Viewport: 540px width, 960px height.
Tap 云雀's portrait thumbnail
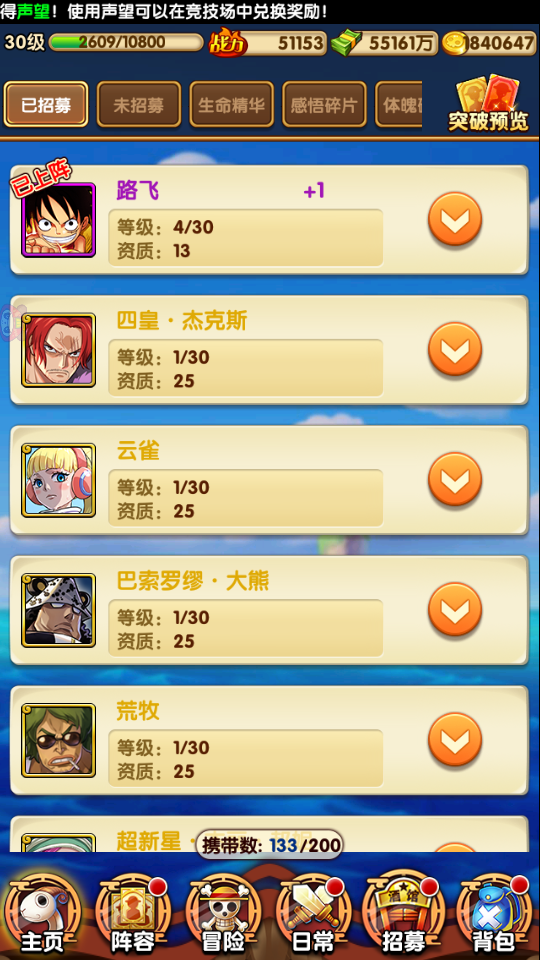(58, 480)
